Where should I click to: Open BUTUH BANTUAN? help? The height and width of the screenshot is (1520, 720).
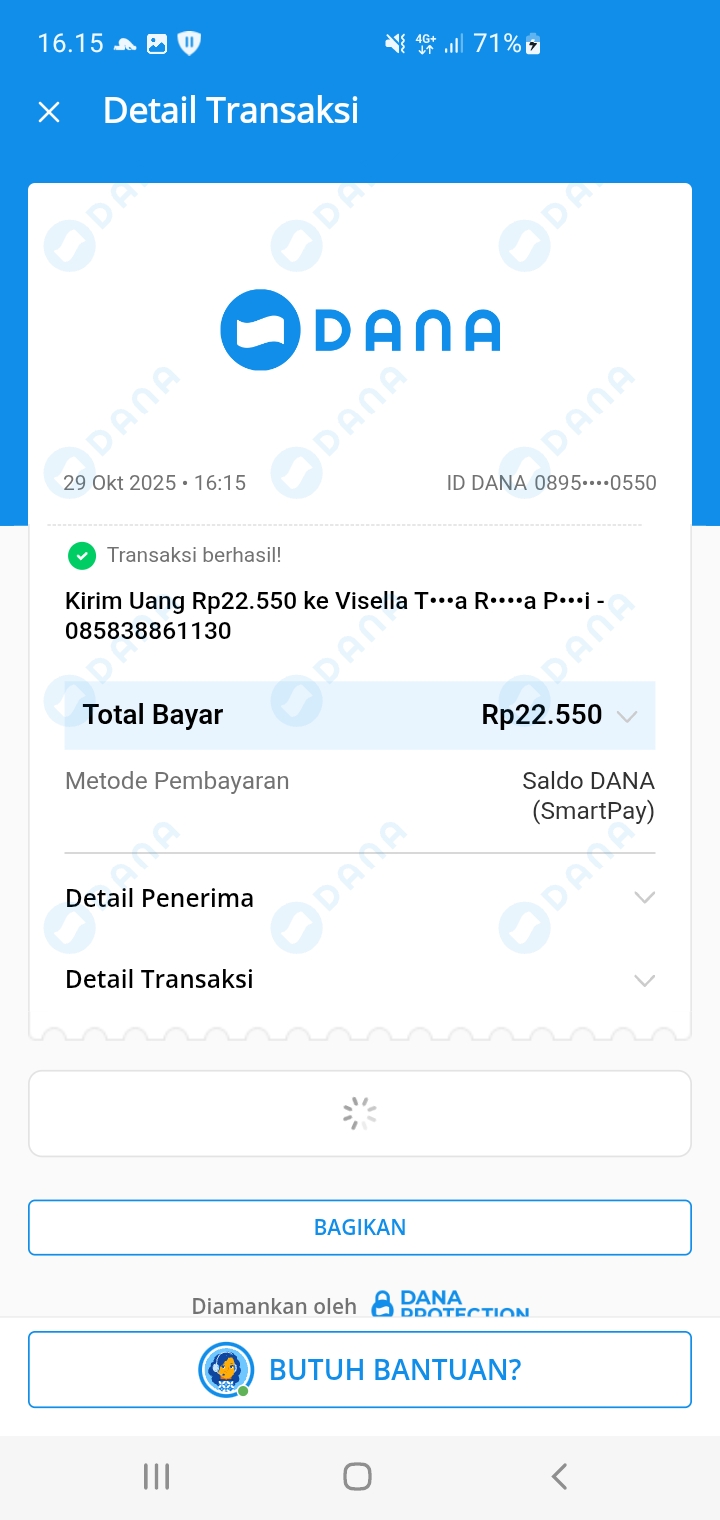[360, 1369]
